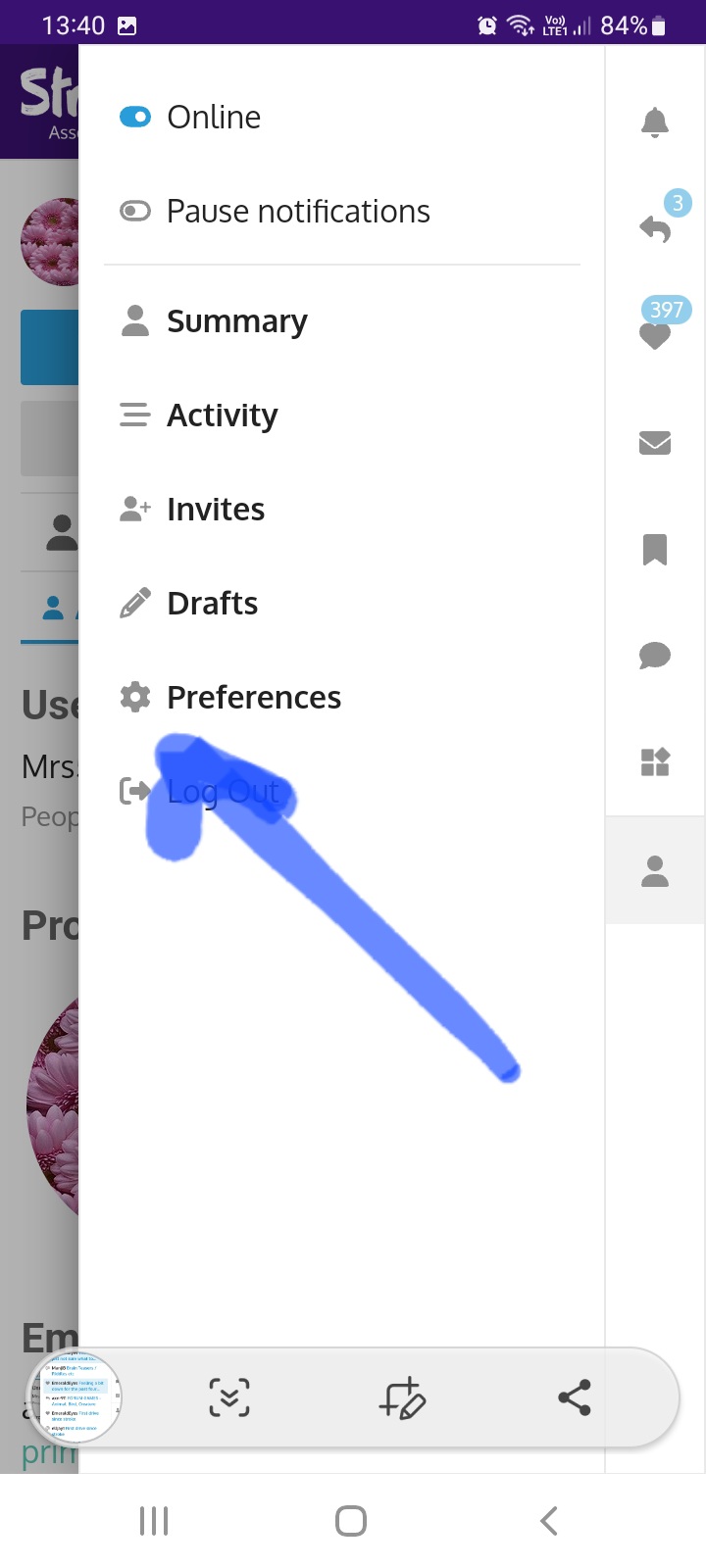Tap the scroll capture icon

pos(229,1397)
